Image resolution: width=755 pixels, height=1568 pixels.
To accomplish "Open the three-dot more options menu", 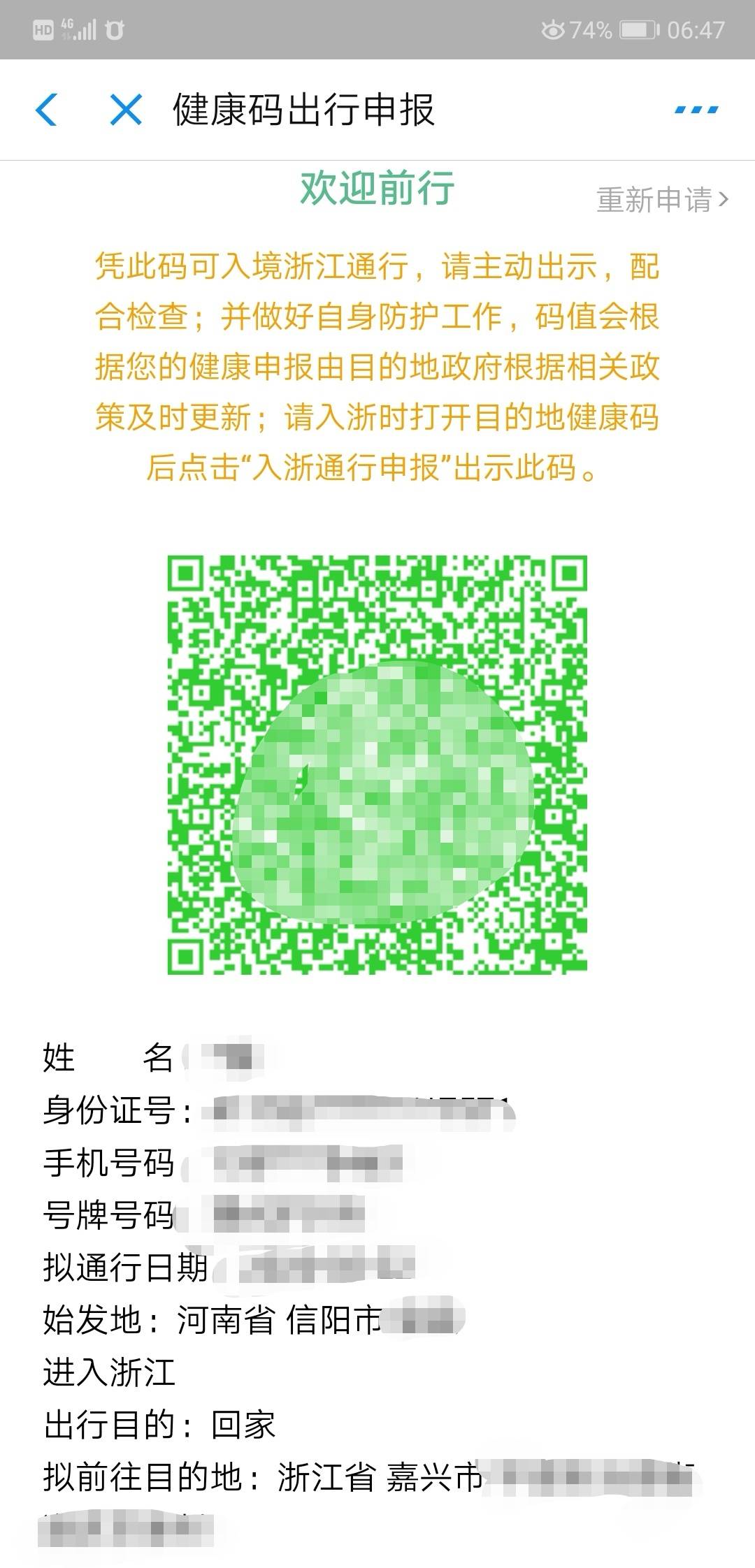I will click(696, 110).
